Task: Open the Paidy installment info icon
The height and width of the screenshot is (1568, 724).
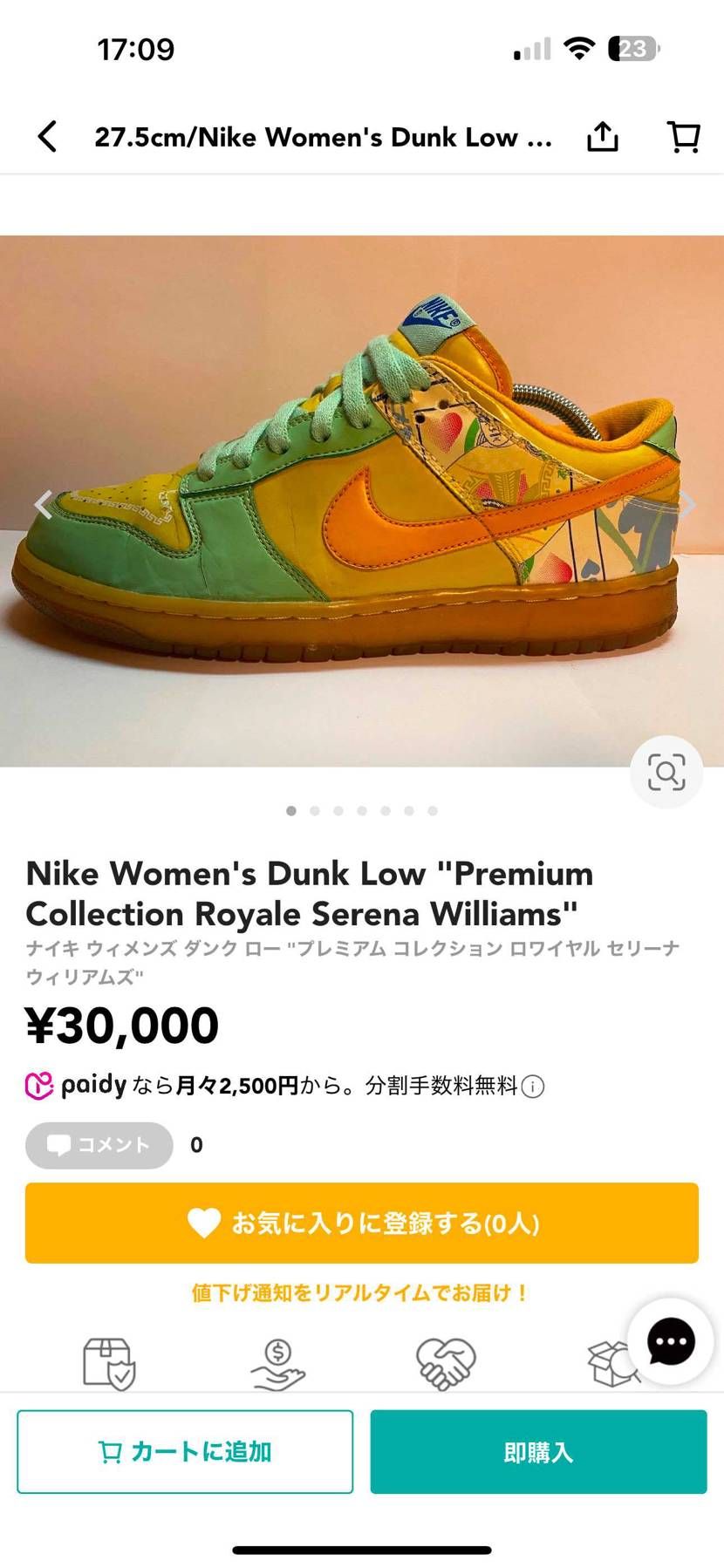Action: click(x=533, y=1087)
